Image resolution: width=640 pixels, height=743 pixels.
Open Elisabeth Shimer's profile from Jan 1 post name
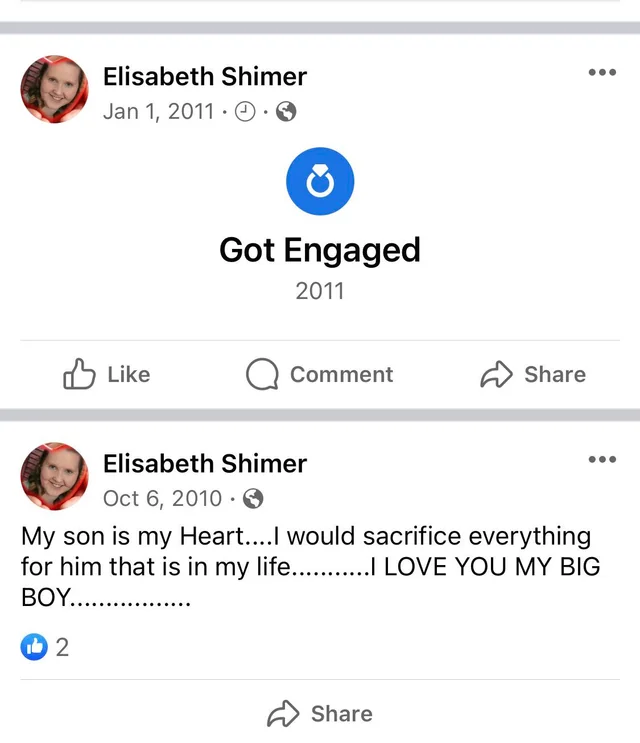coord(205,76)
